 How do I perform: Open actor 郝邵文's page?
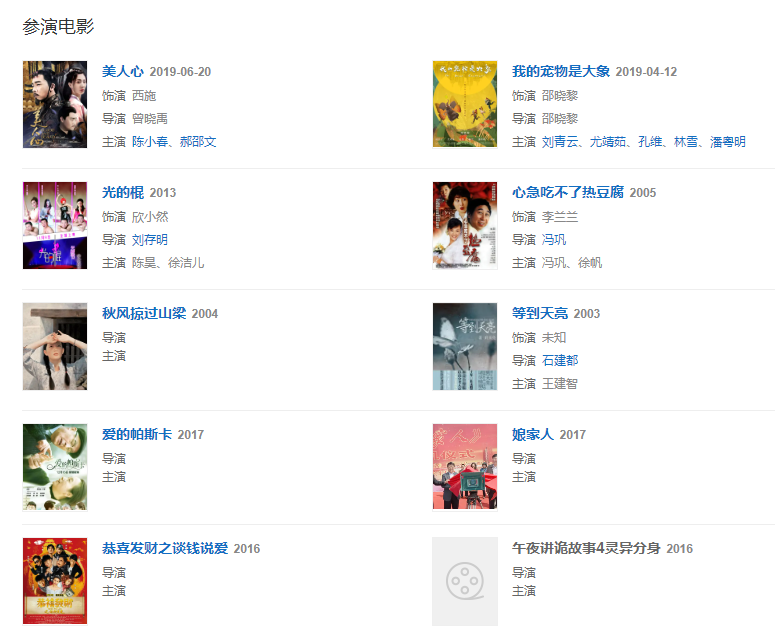coord(198,141)
